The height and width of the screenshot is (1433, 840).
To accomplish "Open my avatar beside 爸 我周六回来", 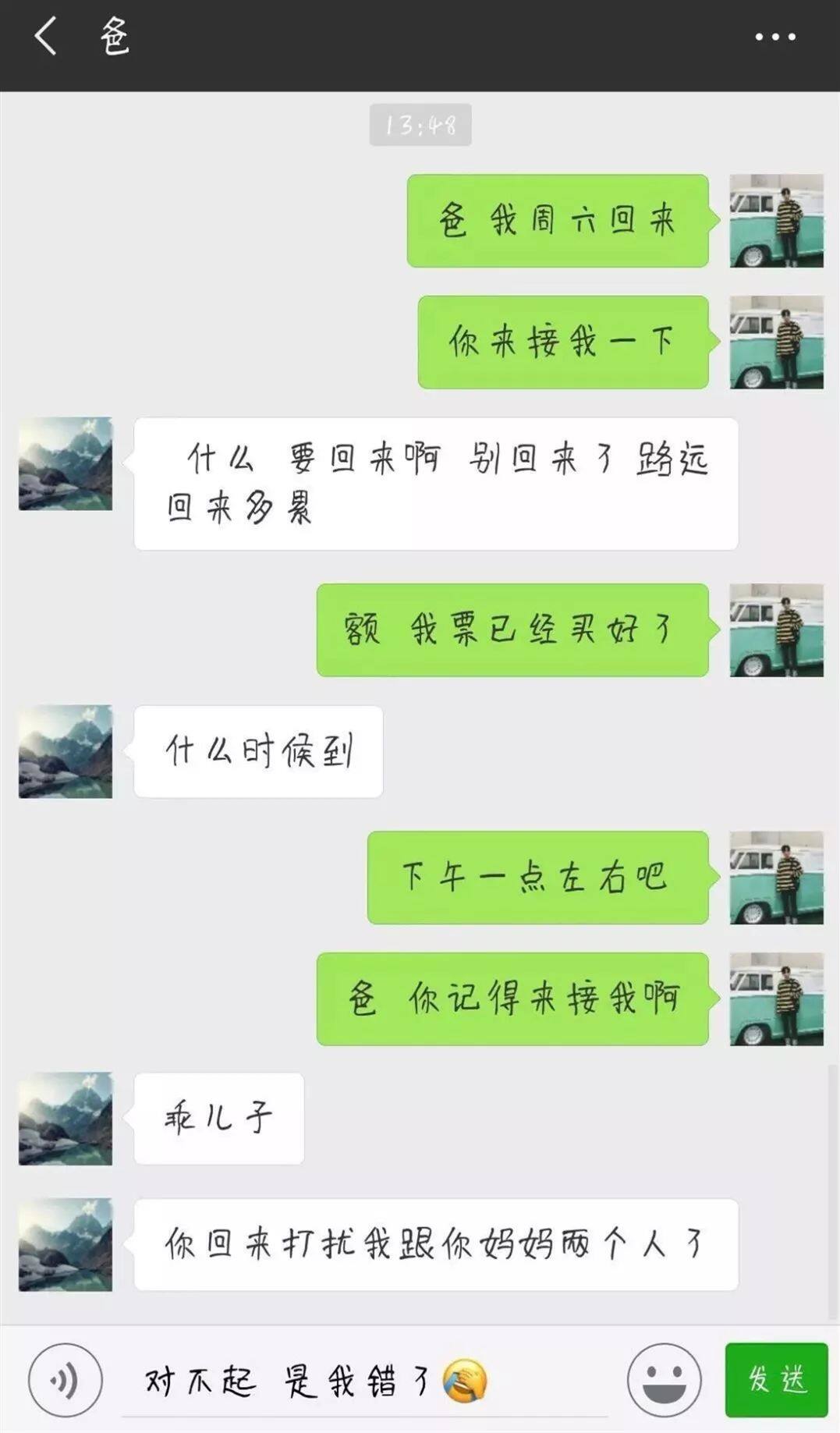I will pos(776,221).
